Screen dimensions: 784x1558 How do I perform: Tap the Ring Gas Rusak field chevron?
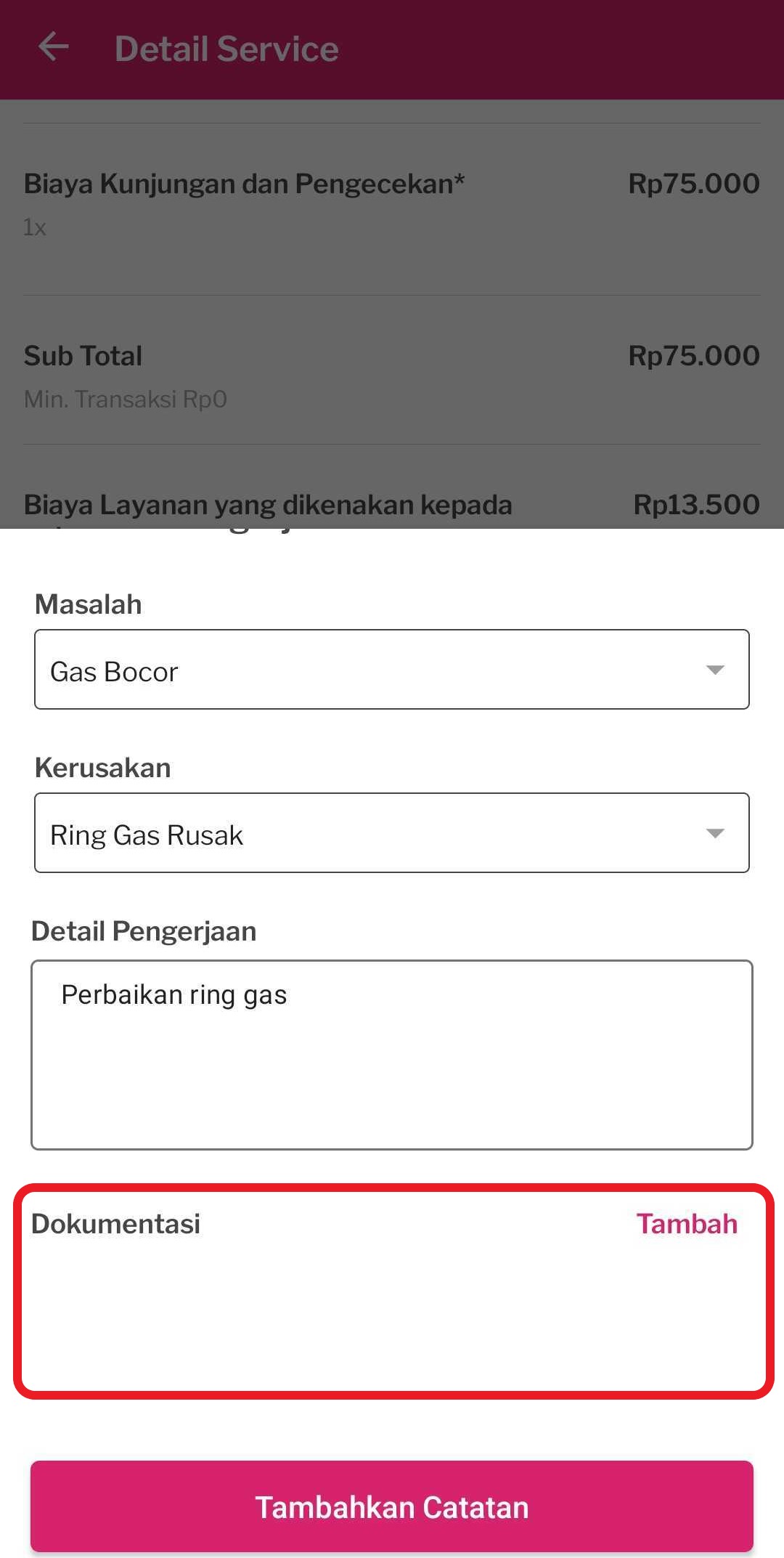[714, 832]
